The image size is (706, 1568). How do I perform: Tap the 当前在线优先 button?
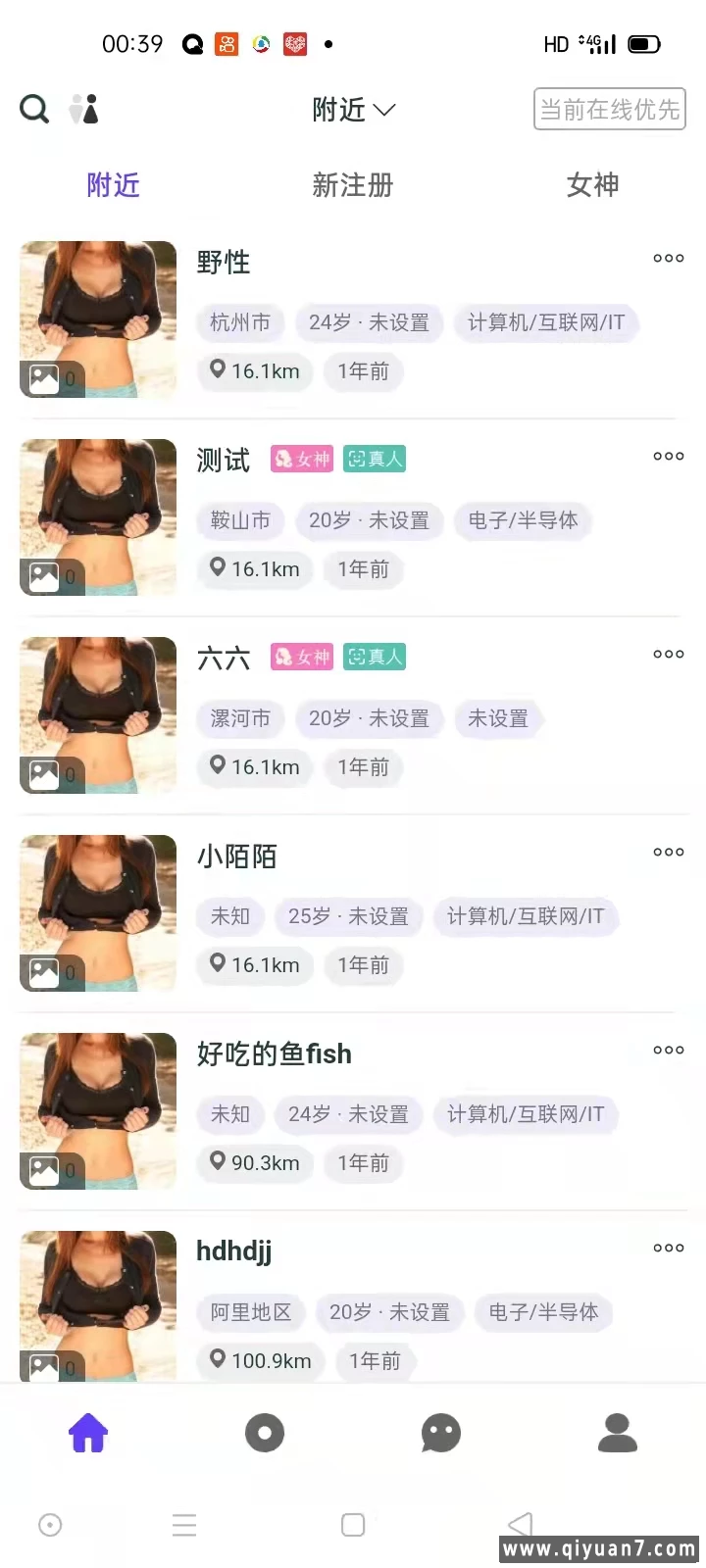pos(609,109)
